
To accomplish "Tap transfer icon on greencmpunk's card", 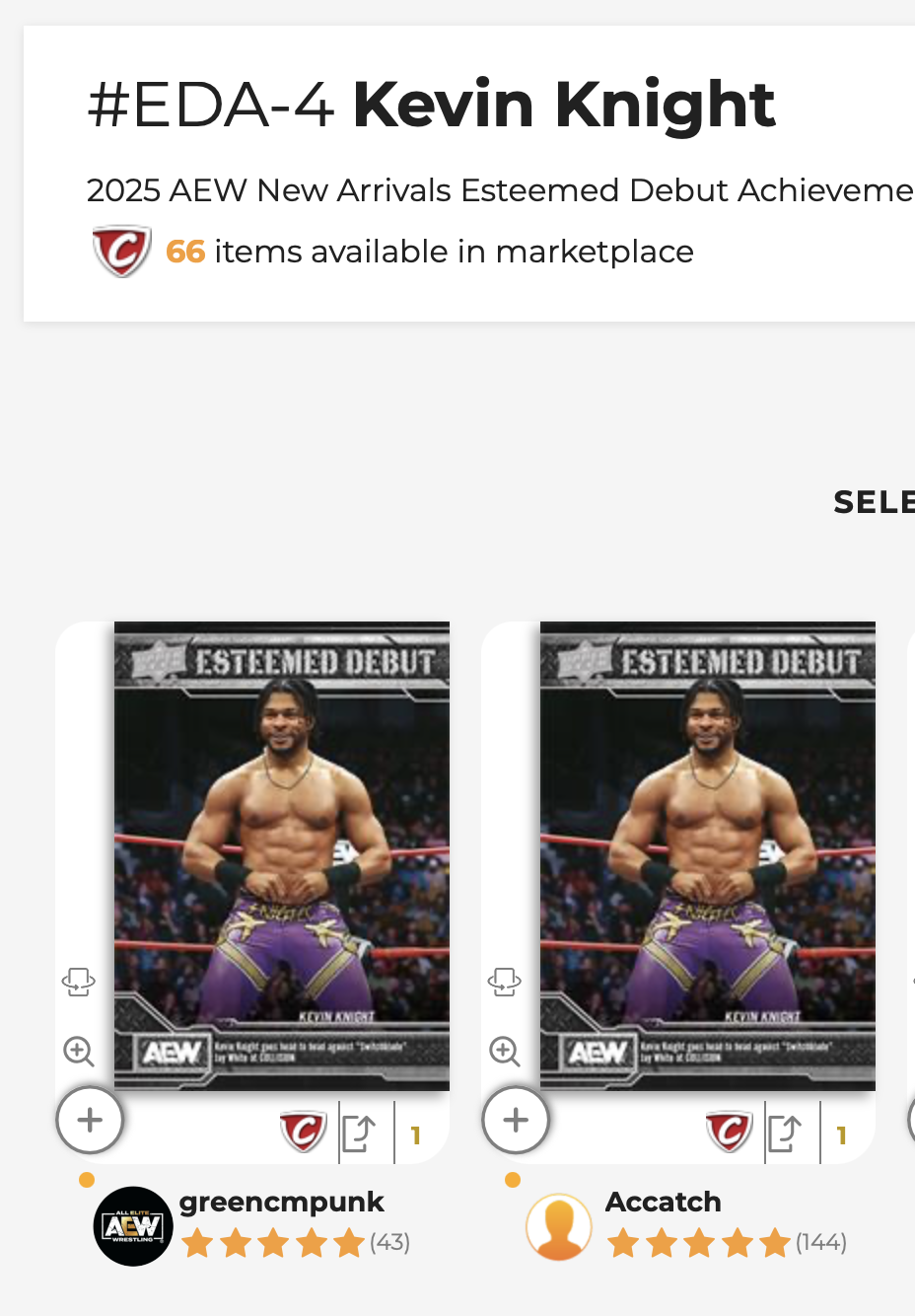I will [359, 1133].
